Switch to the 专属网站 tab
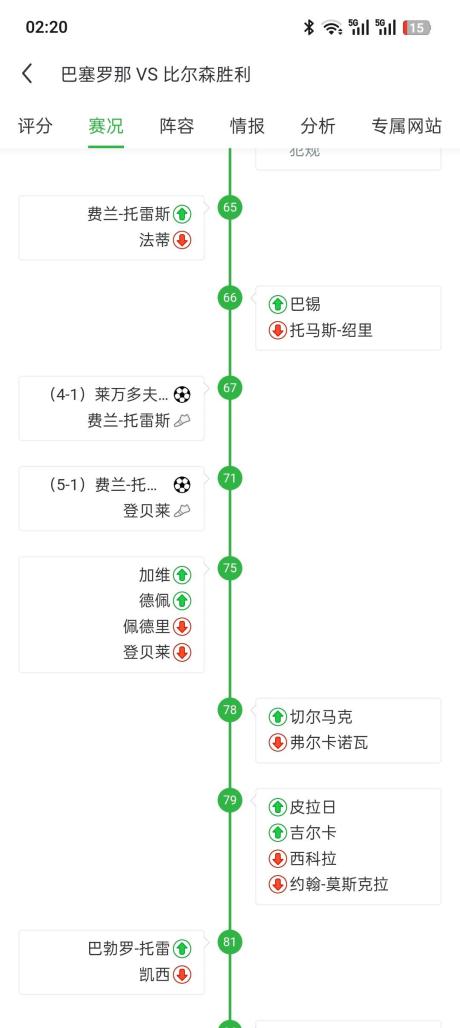Screen dimensions: 460x1028 (x=406, y=126)
